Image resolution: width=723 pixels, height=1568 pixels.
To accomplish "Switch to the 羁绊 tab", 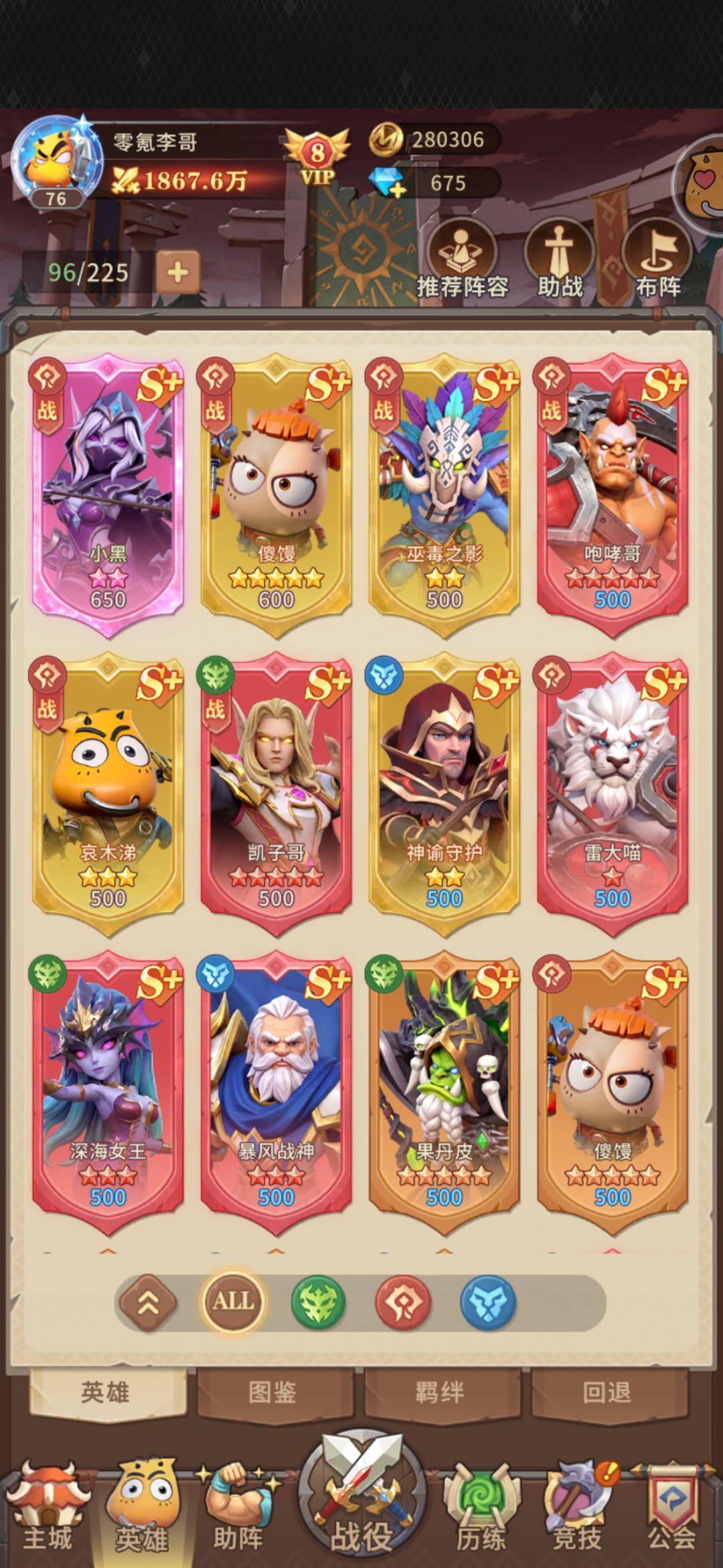I will coord(440,1393).
